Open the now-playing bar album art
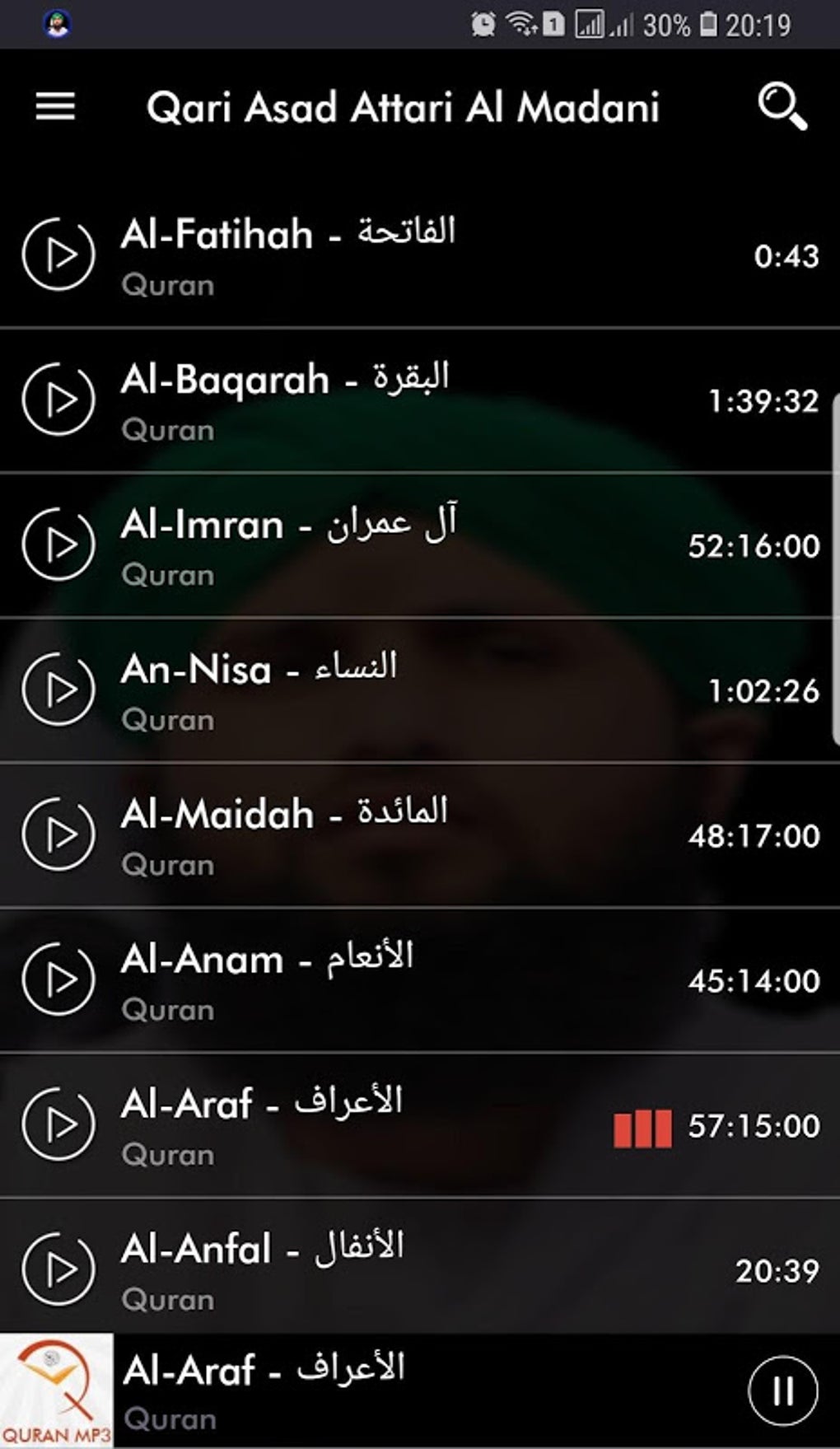Viewport: 840px width, 1449px height. click(56, 1391)
